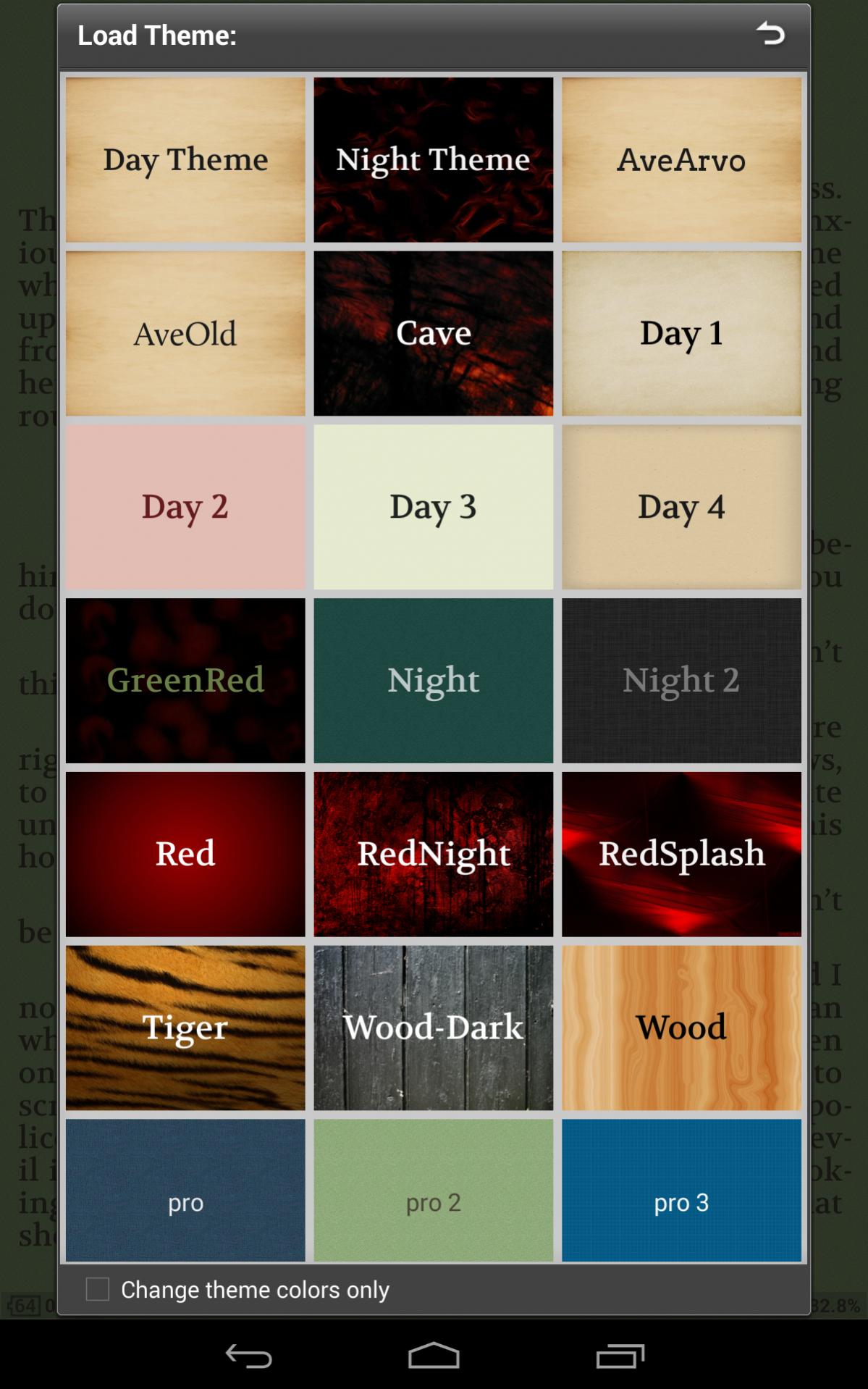This screenshot has width=868, height=1389.
Task: Check Change theme colors only
Action: (98, 1289)
